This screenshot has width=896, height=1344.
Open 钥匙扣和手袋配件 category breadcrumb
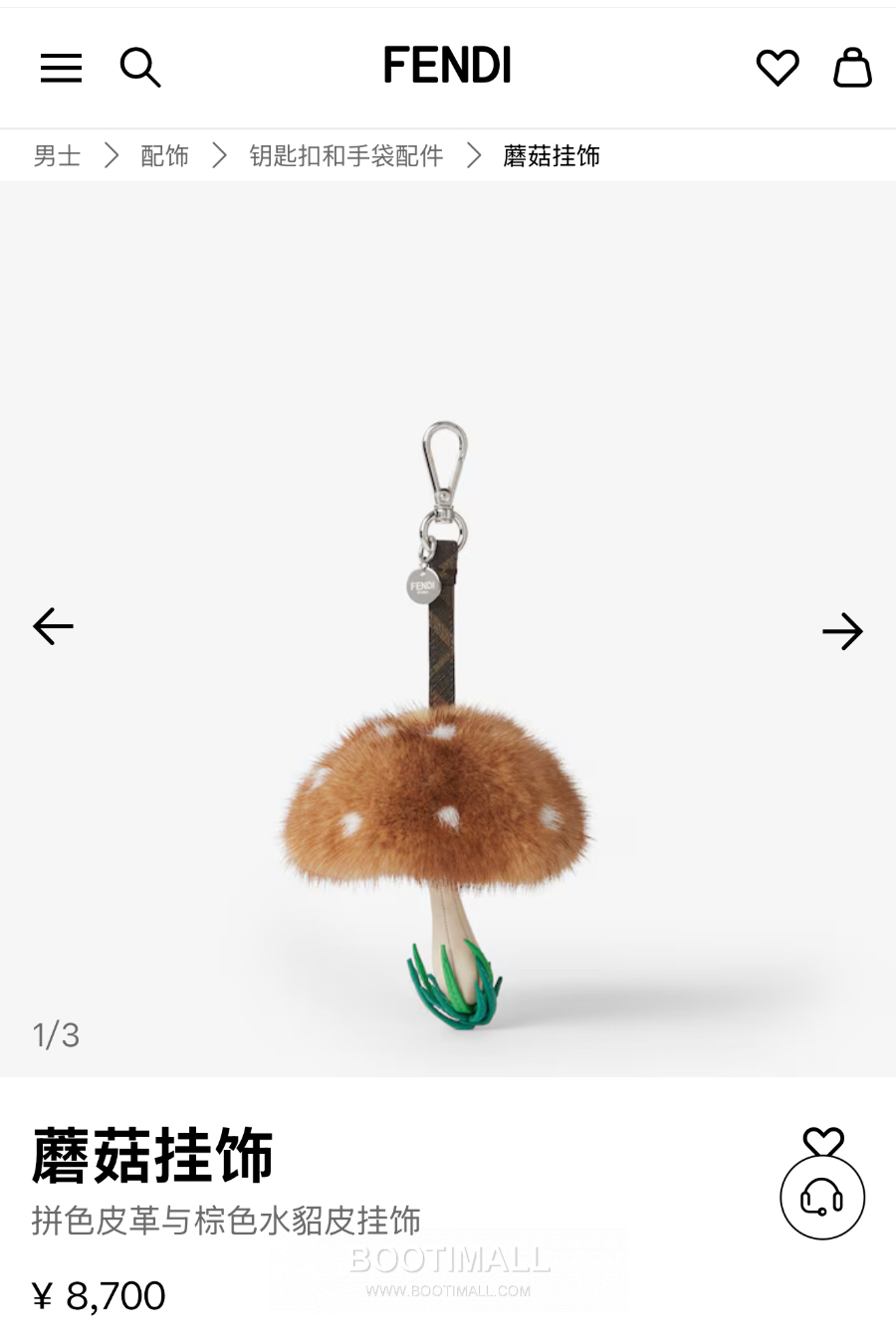click(x=345, y=156)
